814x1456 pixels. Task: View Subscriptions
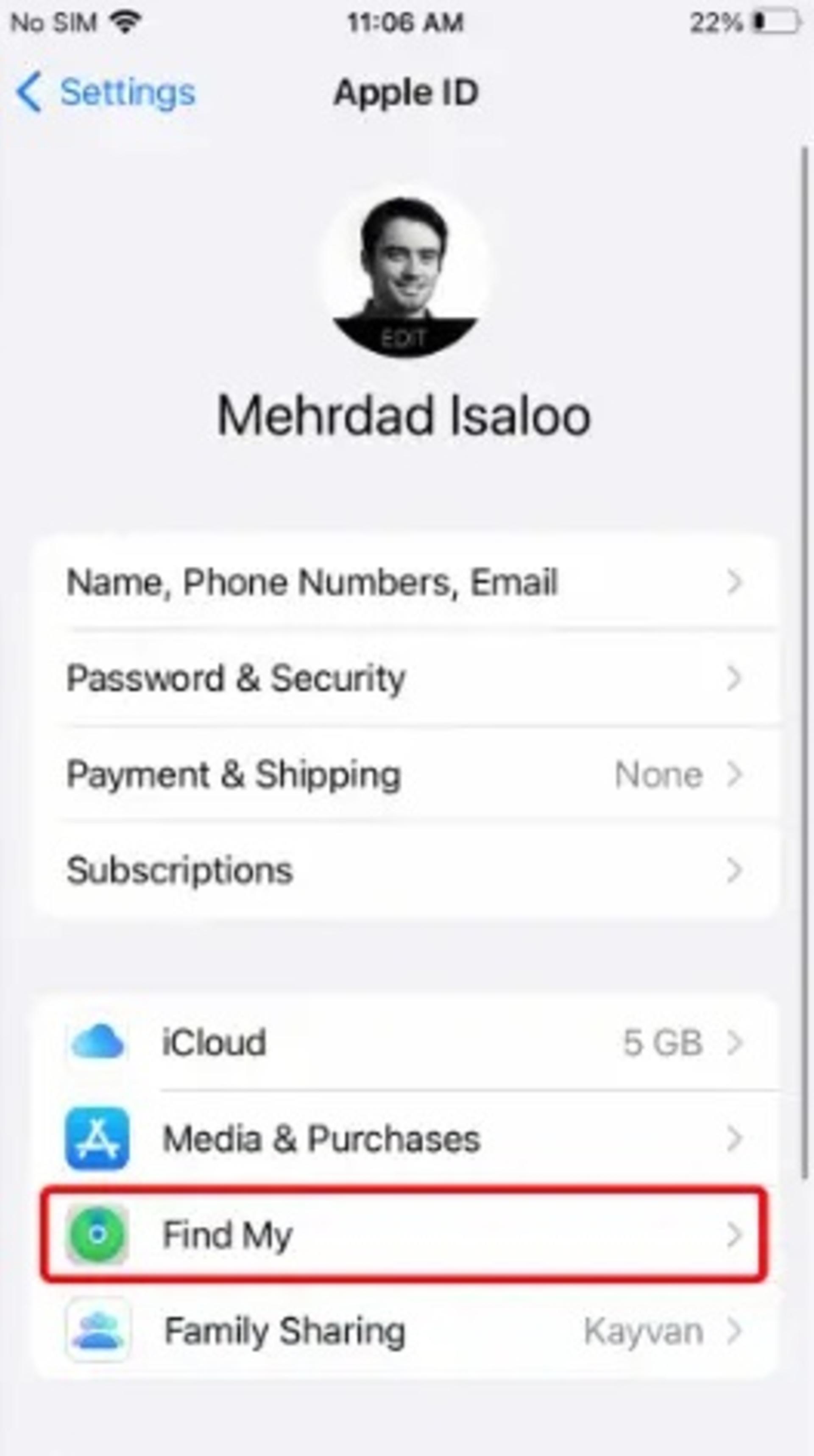coord(406,870)
